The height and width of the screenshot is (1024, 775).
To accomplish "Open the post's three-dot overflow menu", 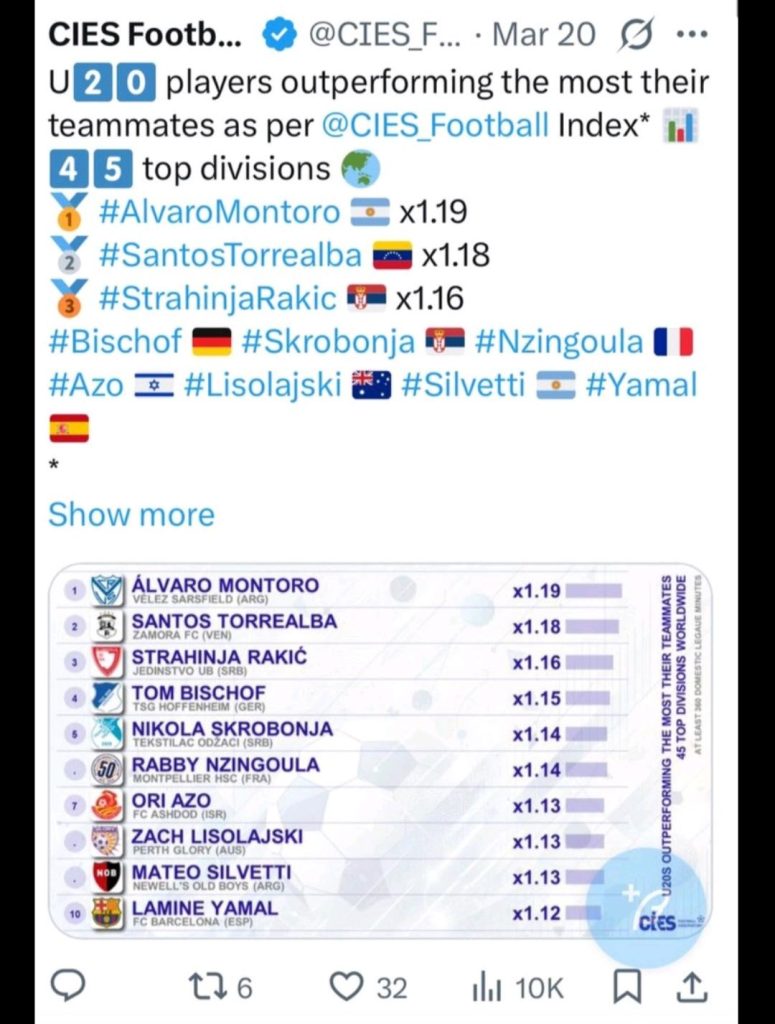I will [693, 35].
